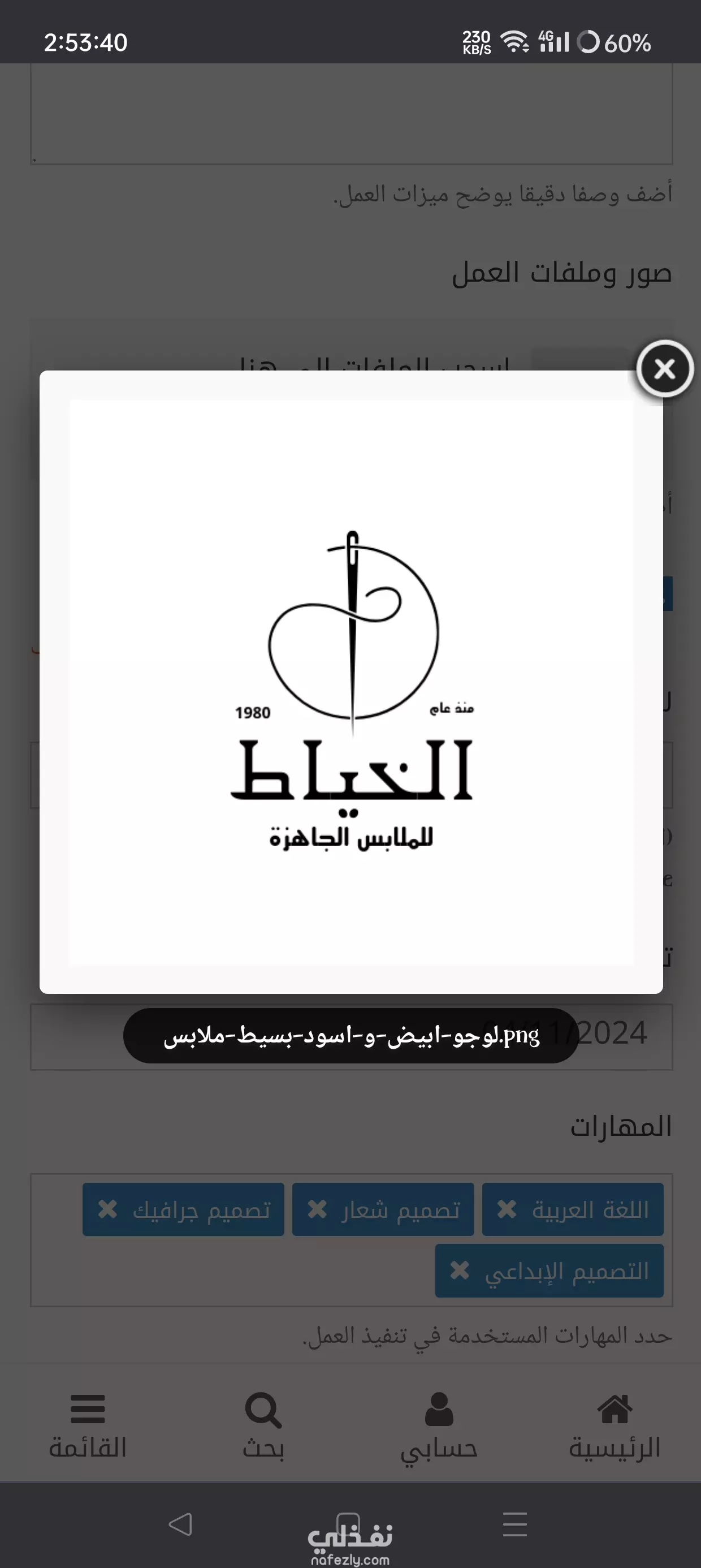Remove the التصميم الإبداعي skill chip

pos(460,1270)
